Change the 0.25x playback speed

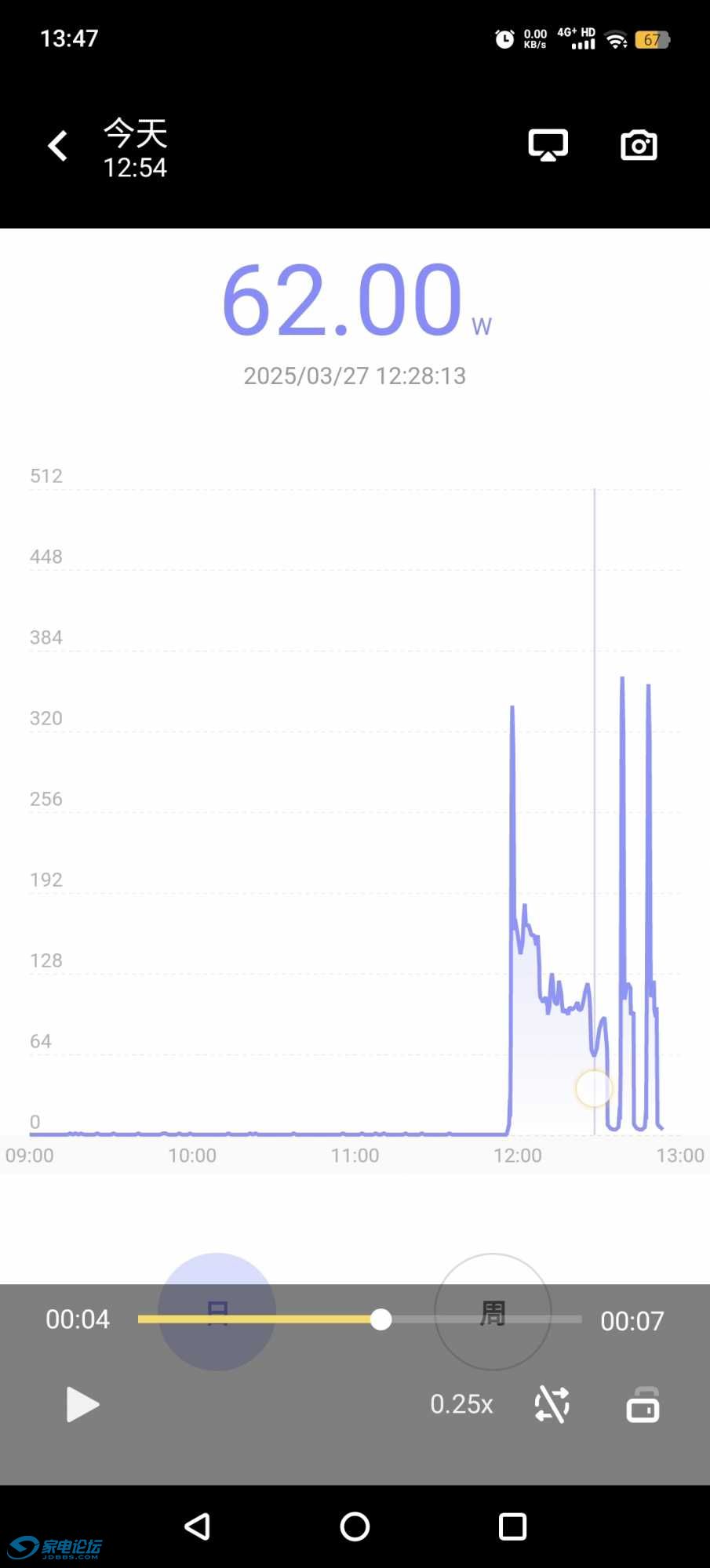point(461,1404)
